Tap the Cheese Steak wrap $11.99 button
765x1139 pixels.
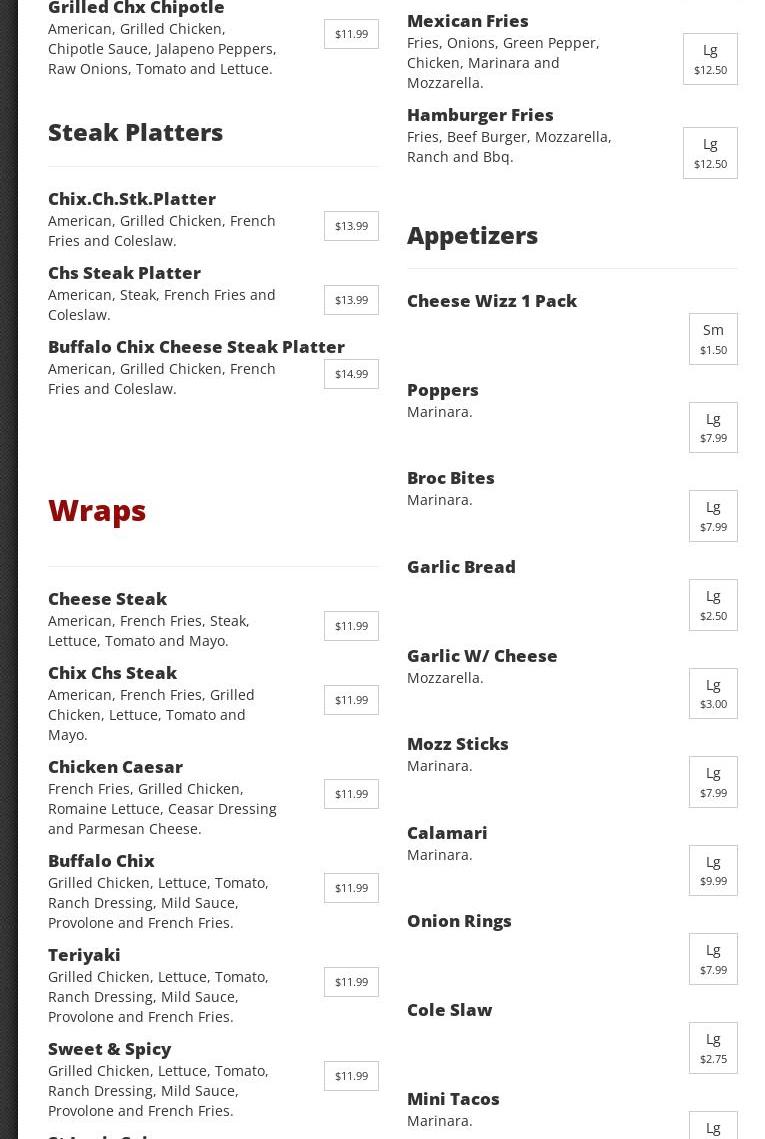[351, 626]
